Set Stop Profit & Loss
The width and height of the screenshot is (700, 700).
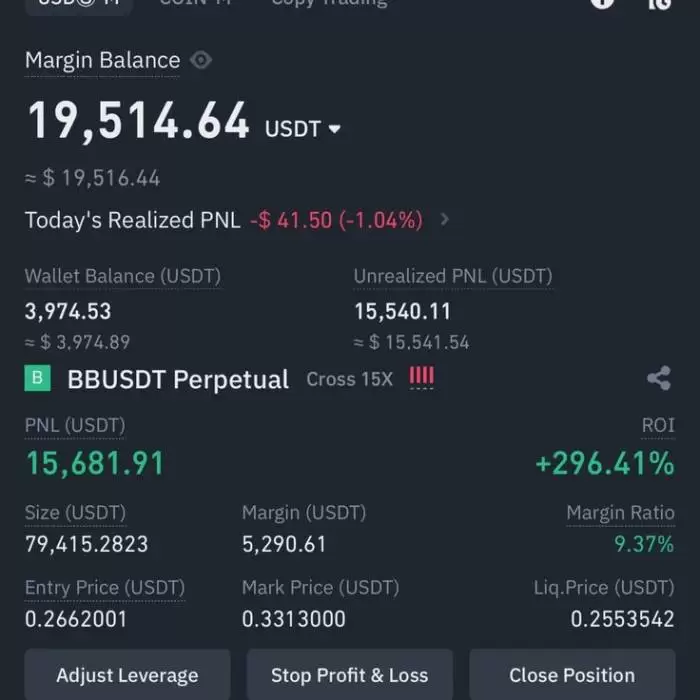tap(349, 675)
